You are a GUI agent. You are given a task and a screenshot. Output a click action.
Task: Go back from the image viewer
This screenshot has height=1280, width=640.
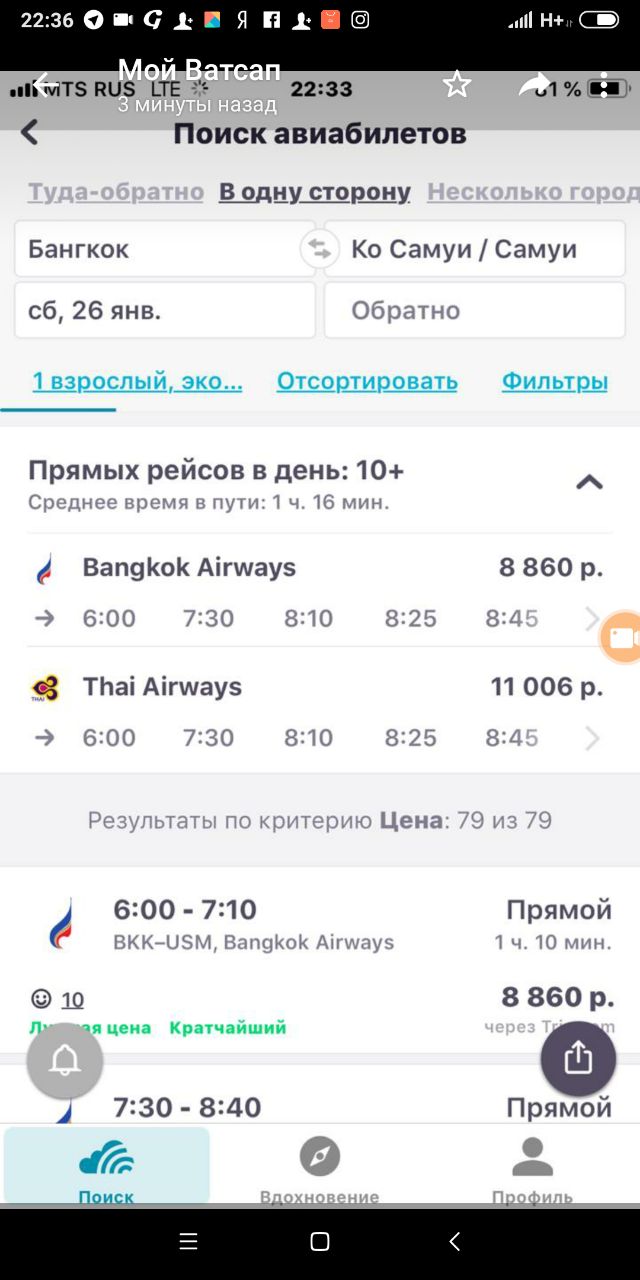(44, 85)
